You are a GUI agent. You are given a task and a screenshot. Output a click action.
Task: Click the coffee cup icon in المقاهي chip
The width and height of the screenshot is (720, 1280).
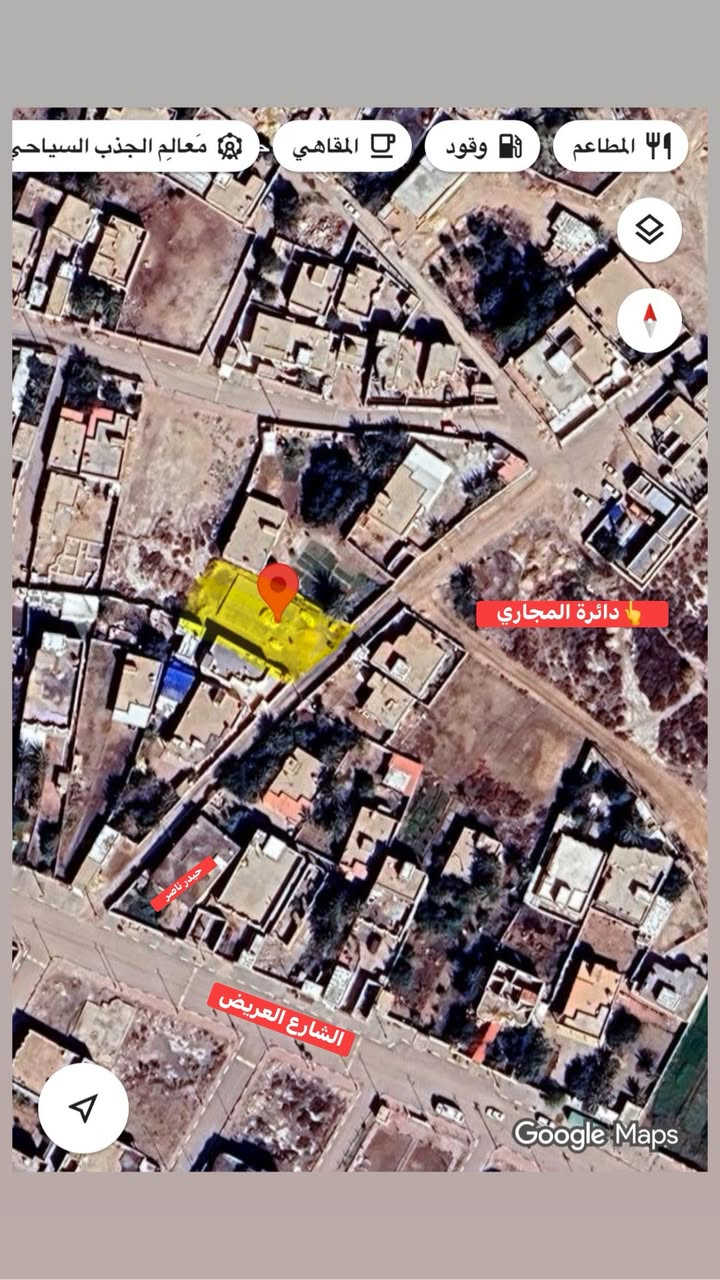[380, 145]
